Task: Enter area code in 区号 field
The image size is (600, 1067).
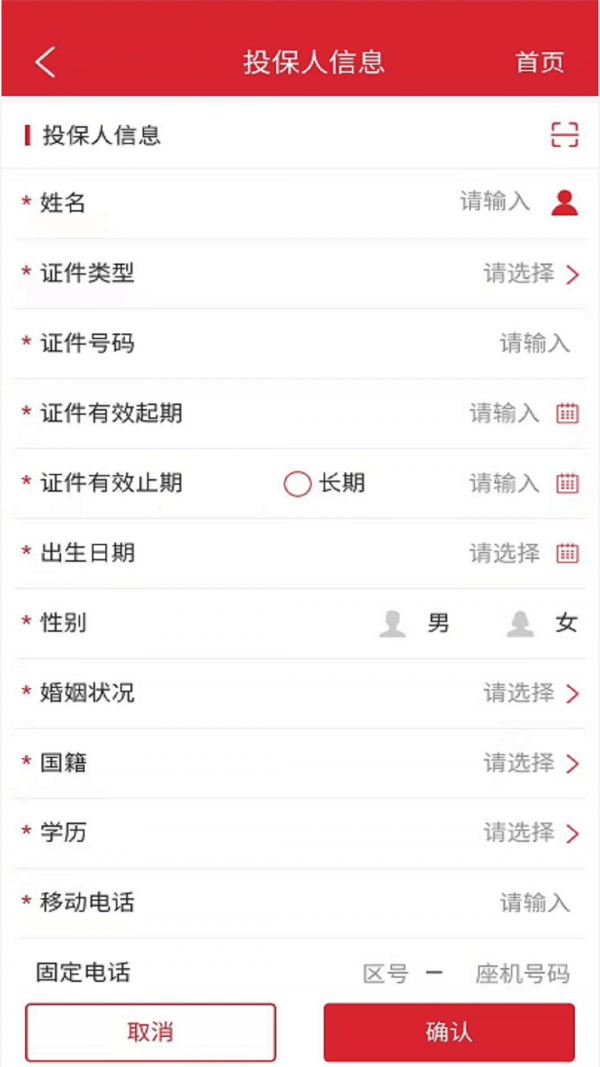Action: coord(385,974)
